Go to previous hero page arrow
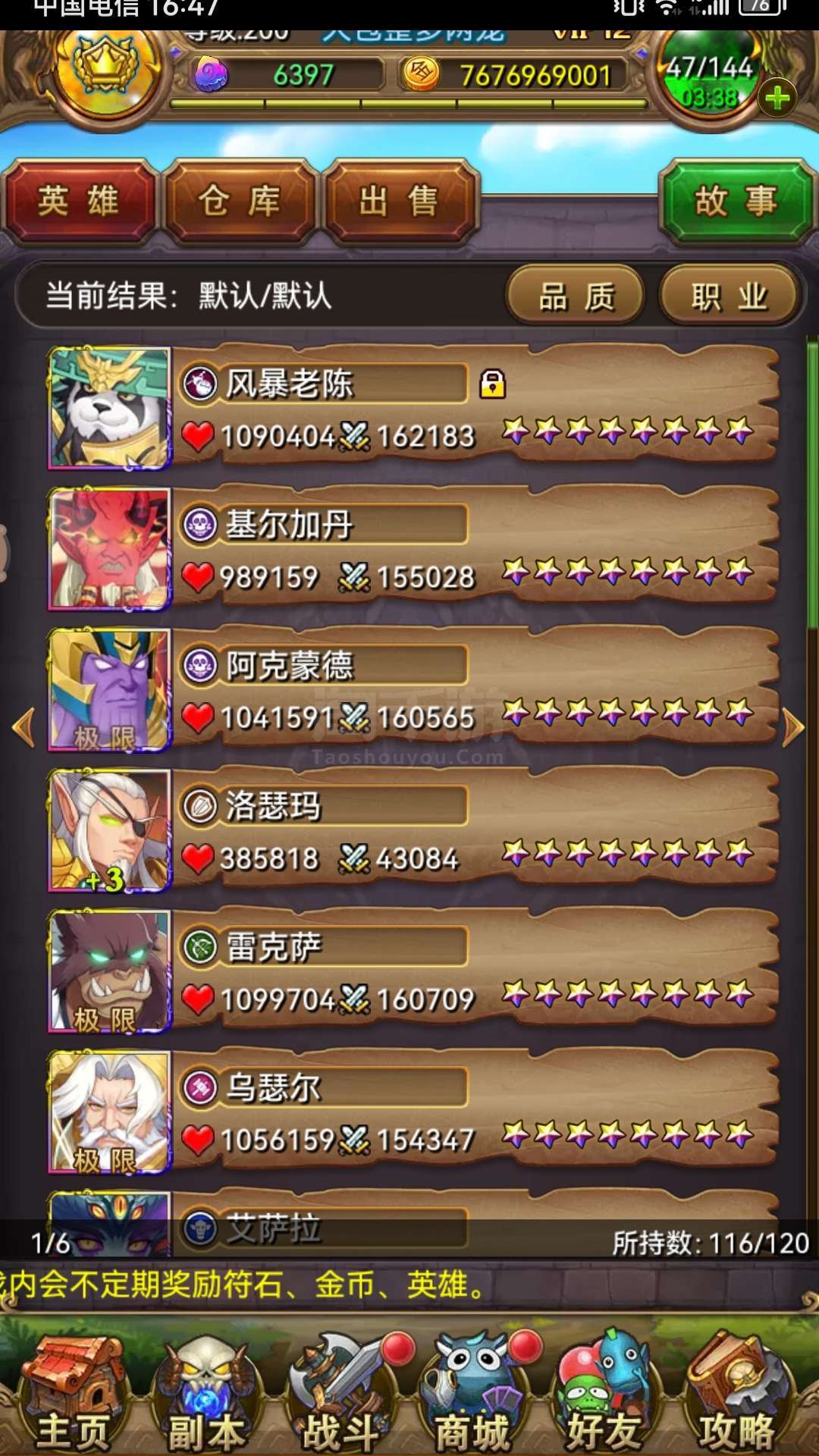The height and width of the screenshot is (1456, 819). (24, 728)
